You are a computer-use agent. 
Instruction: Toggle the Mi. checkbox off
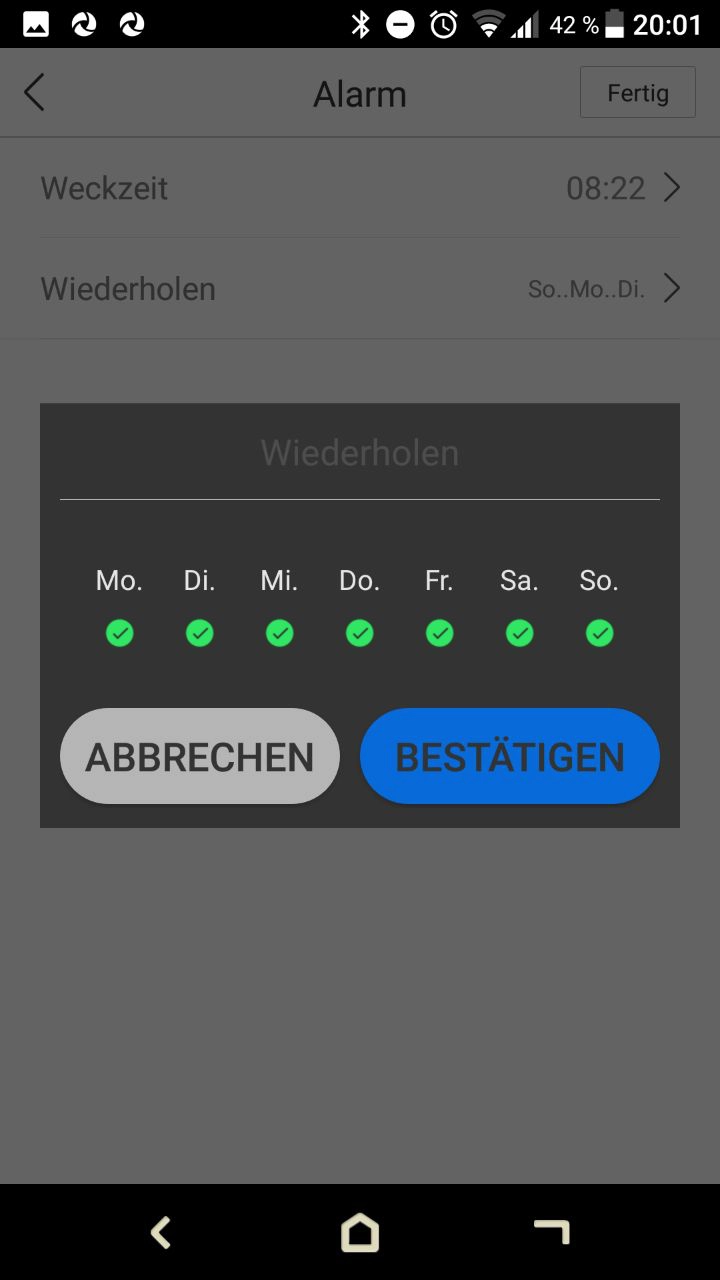(x=280, y=633)
